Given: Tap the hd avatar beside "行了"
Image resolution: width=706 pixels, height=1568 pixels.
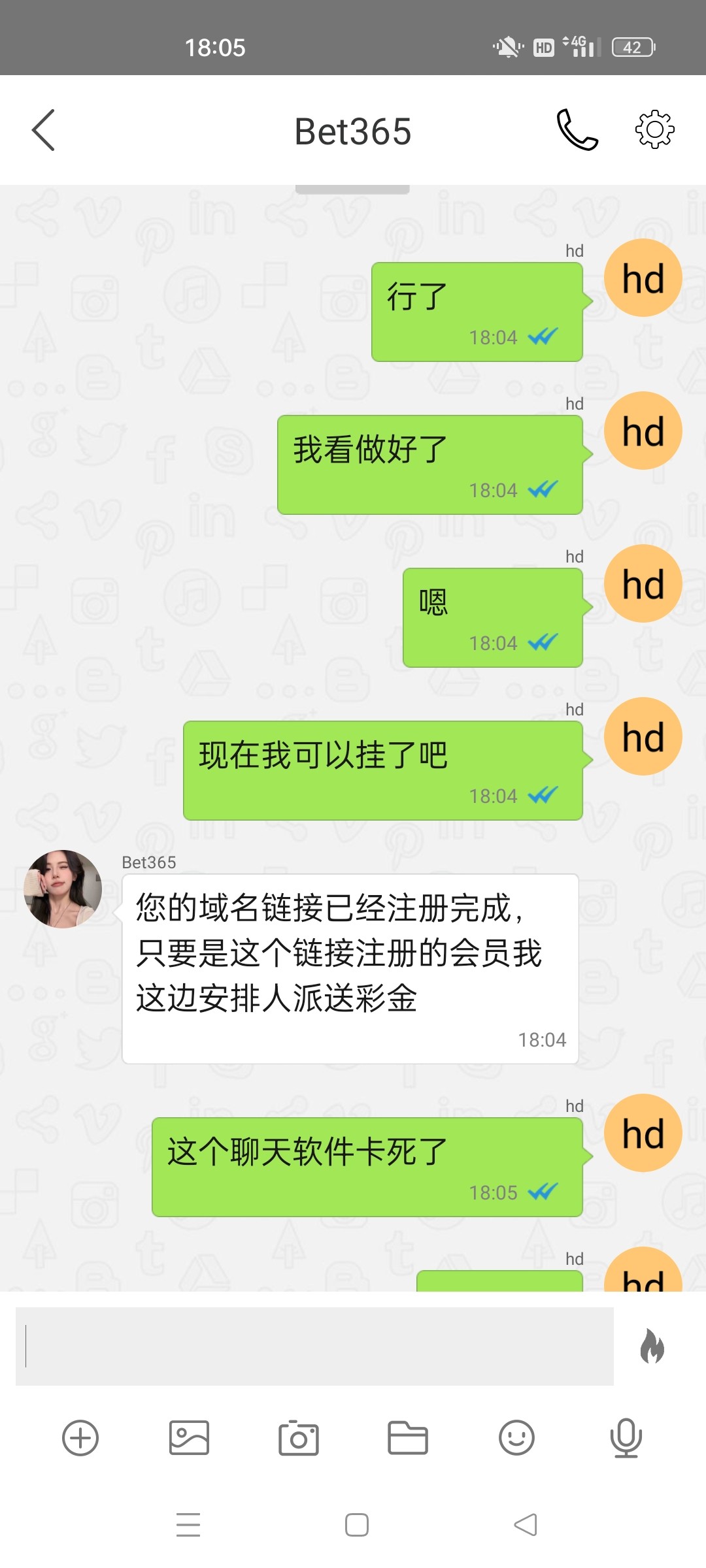Looking at the screenshot, I should (643, 278).
